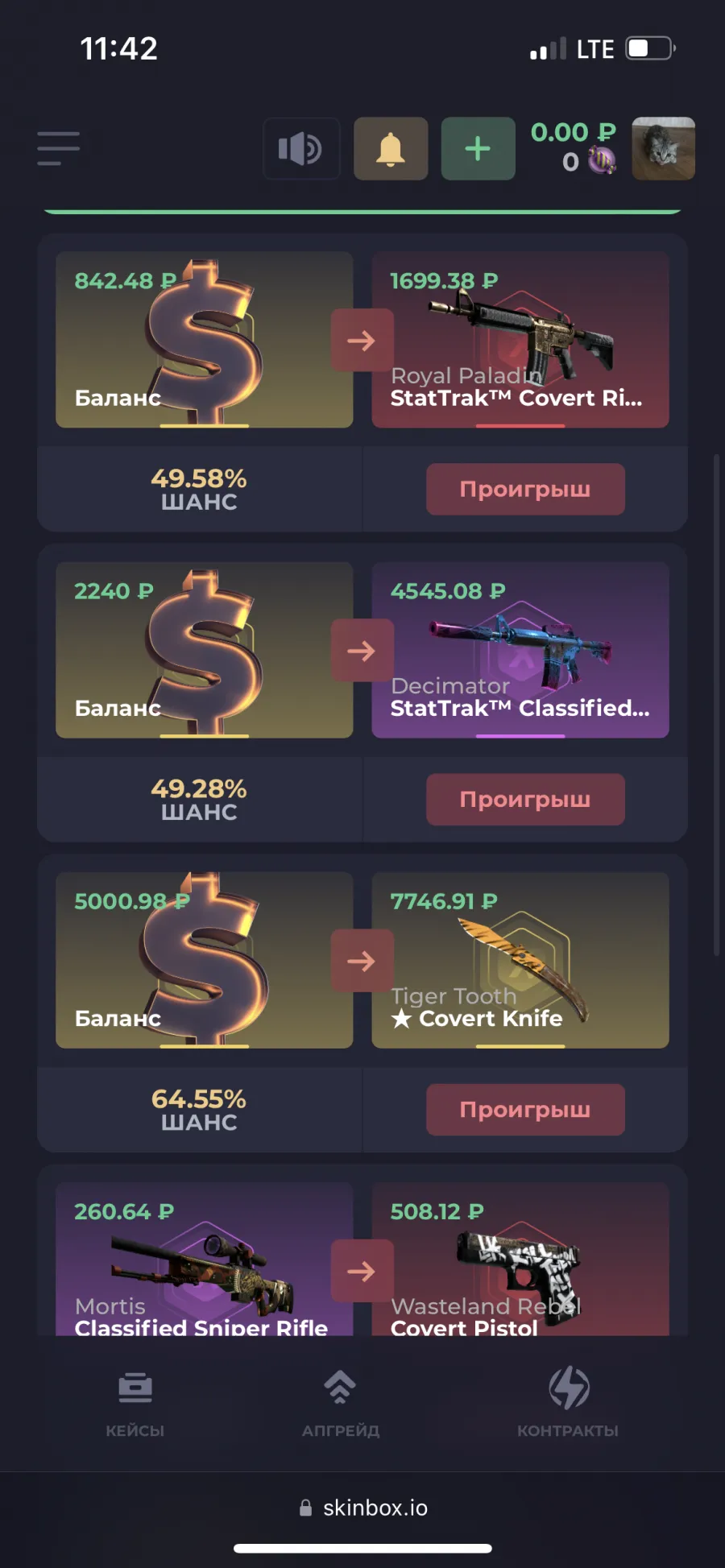Tap Проигрыш under the 49.28% chance
The height and width of the screenshot is (1568, 725).
525,799
